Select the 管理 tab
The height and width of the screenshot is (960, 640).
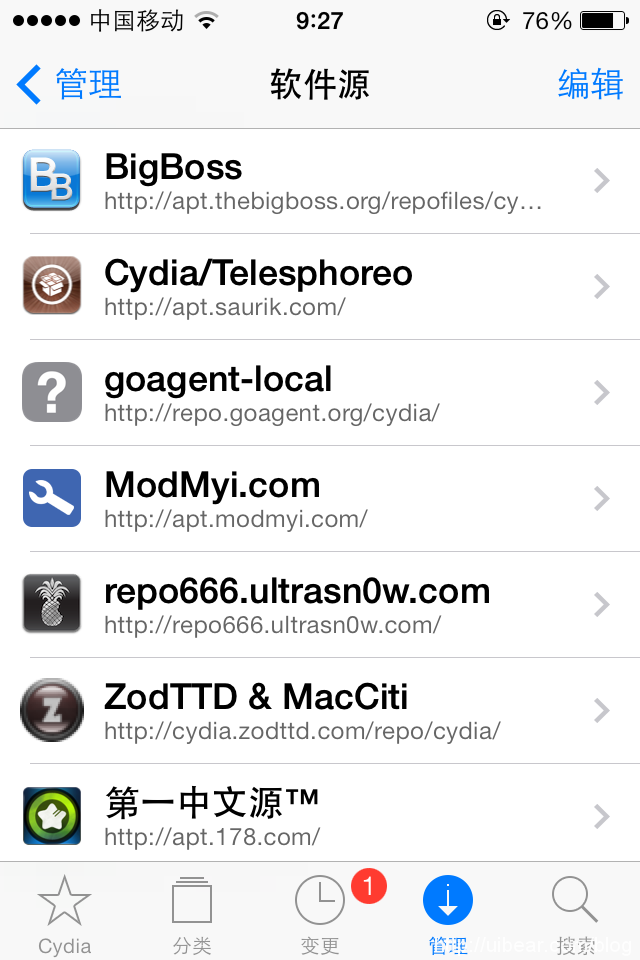448,914
